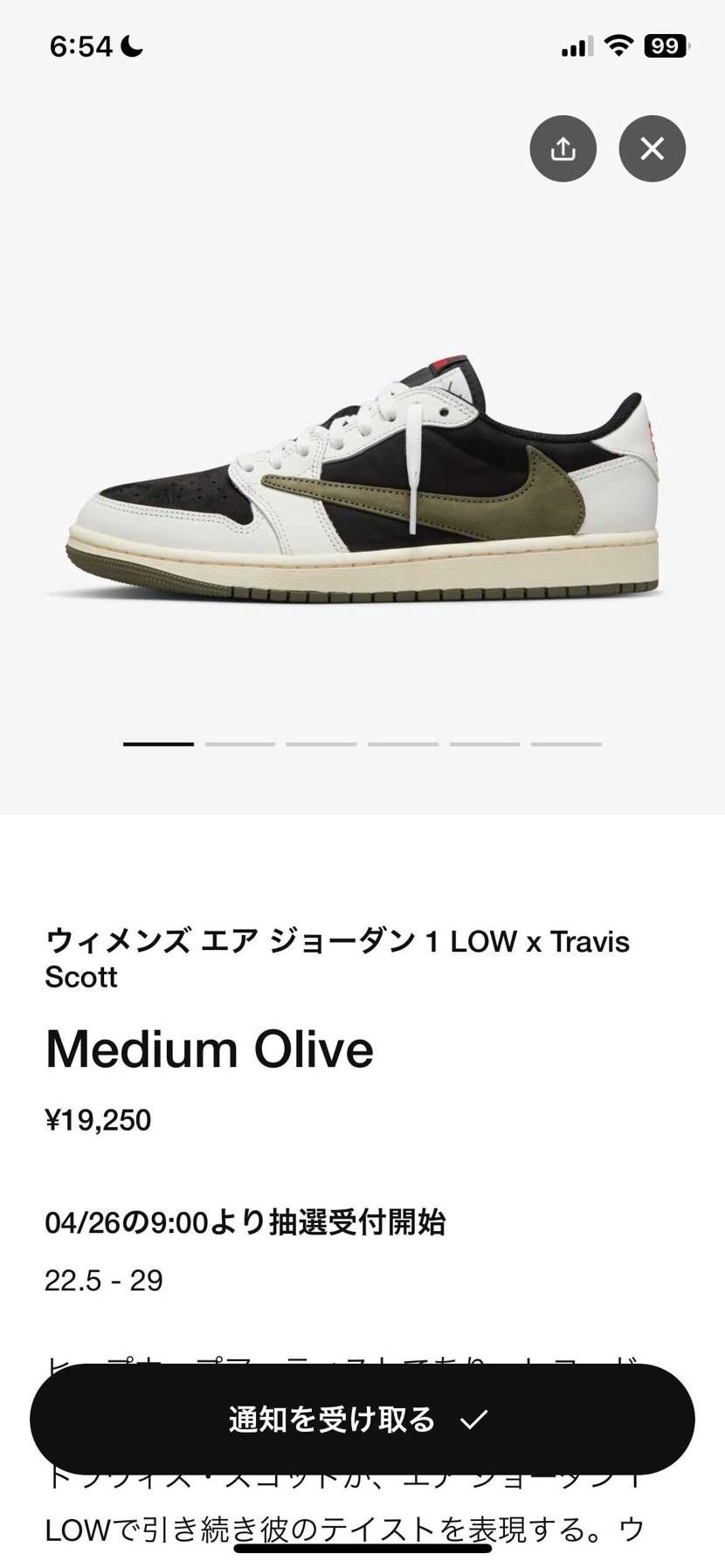Tap the 22.5 - 29 size range

[104, 1280]
